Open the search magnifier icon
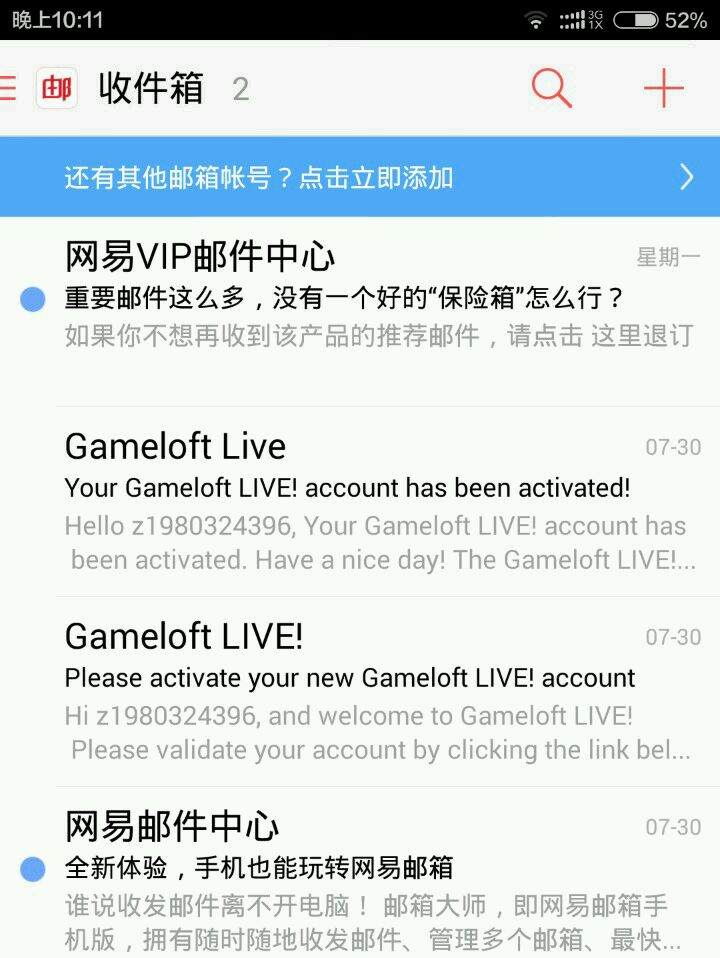This screenshot has height=958, width=720. pyautogui.click(x=551, y=89)
